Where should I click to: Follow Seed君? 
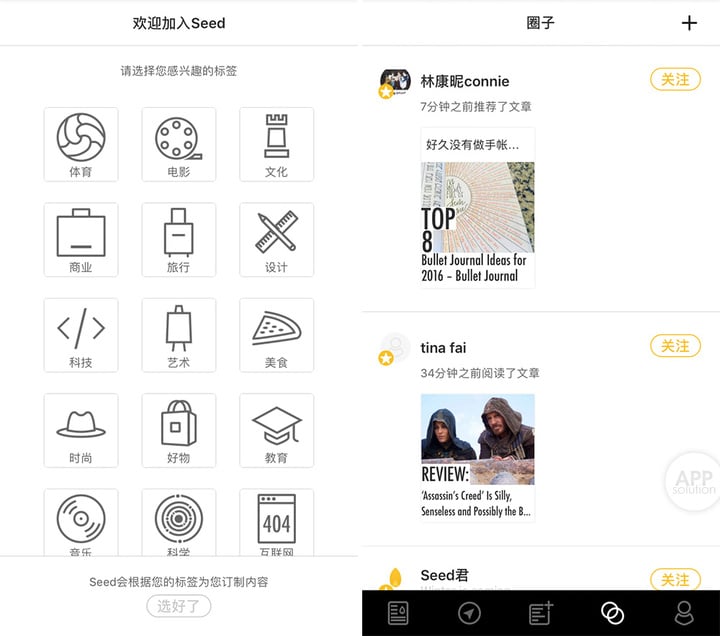coord(675,579)
